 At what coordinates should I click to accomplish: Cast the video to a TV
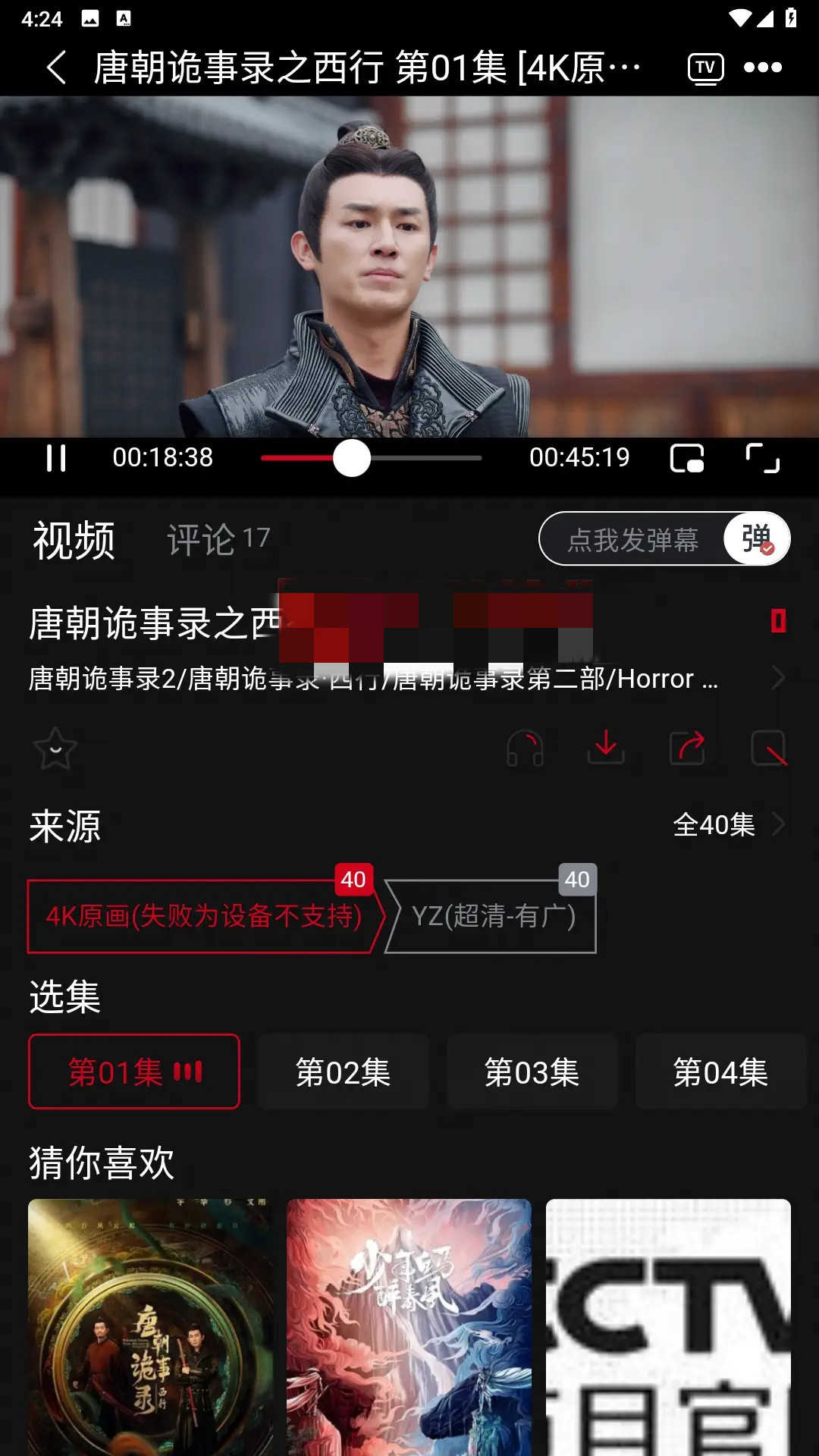coord(704,67)
